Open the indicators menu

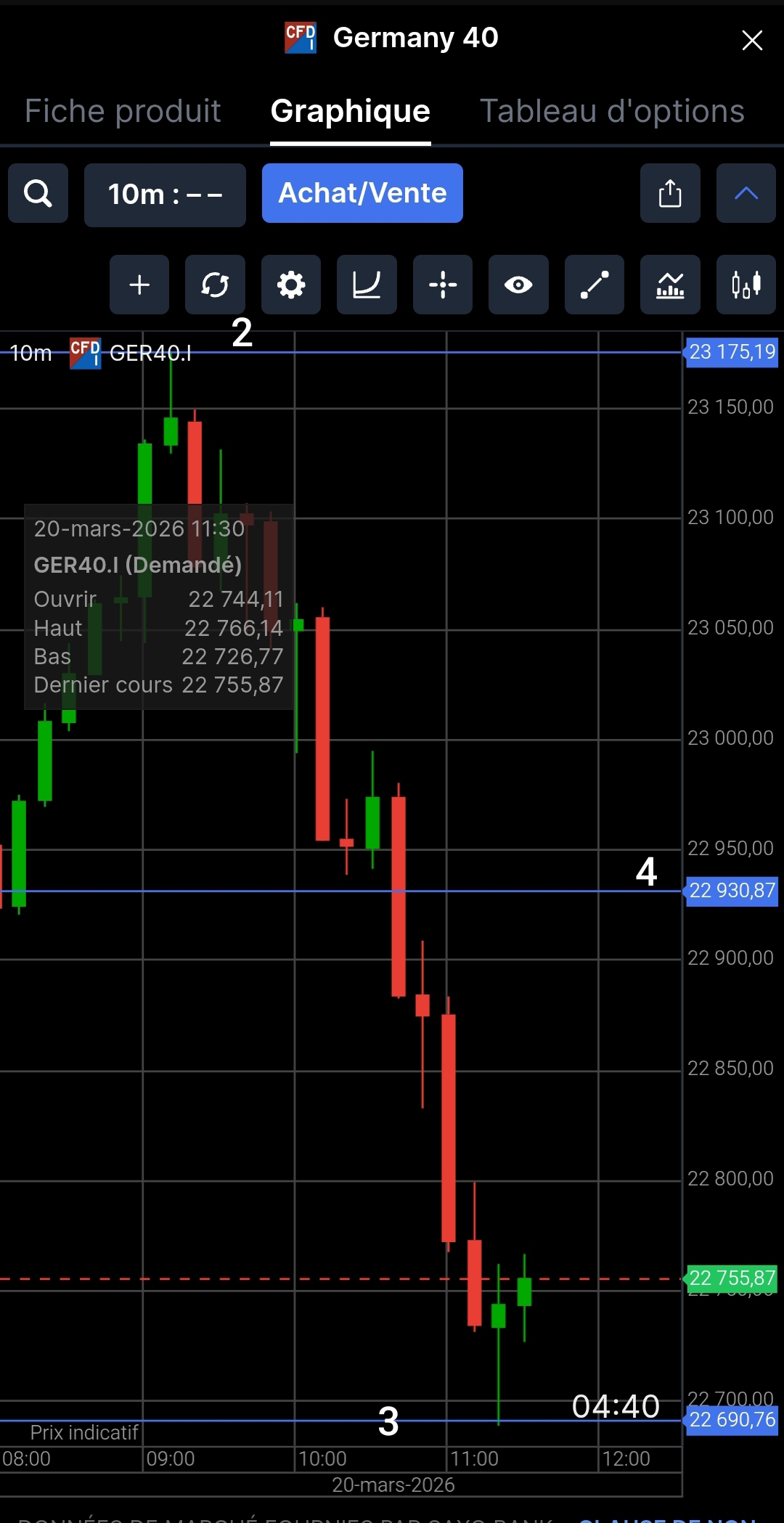670,285
